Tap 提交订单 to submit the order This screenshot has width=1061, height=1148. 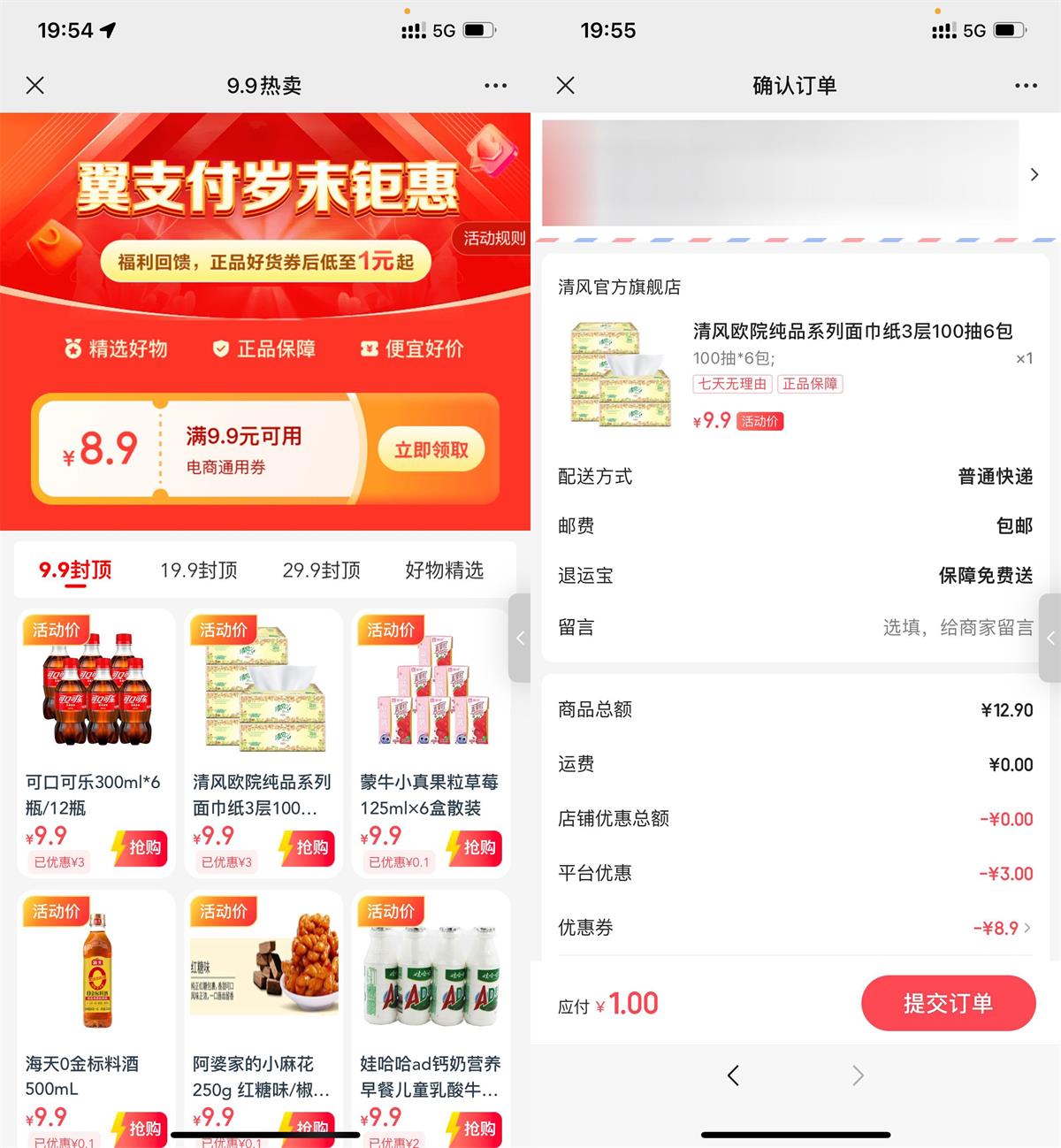tap(948, 1003)
